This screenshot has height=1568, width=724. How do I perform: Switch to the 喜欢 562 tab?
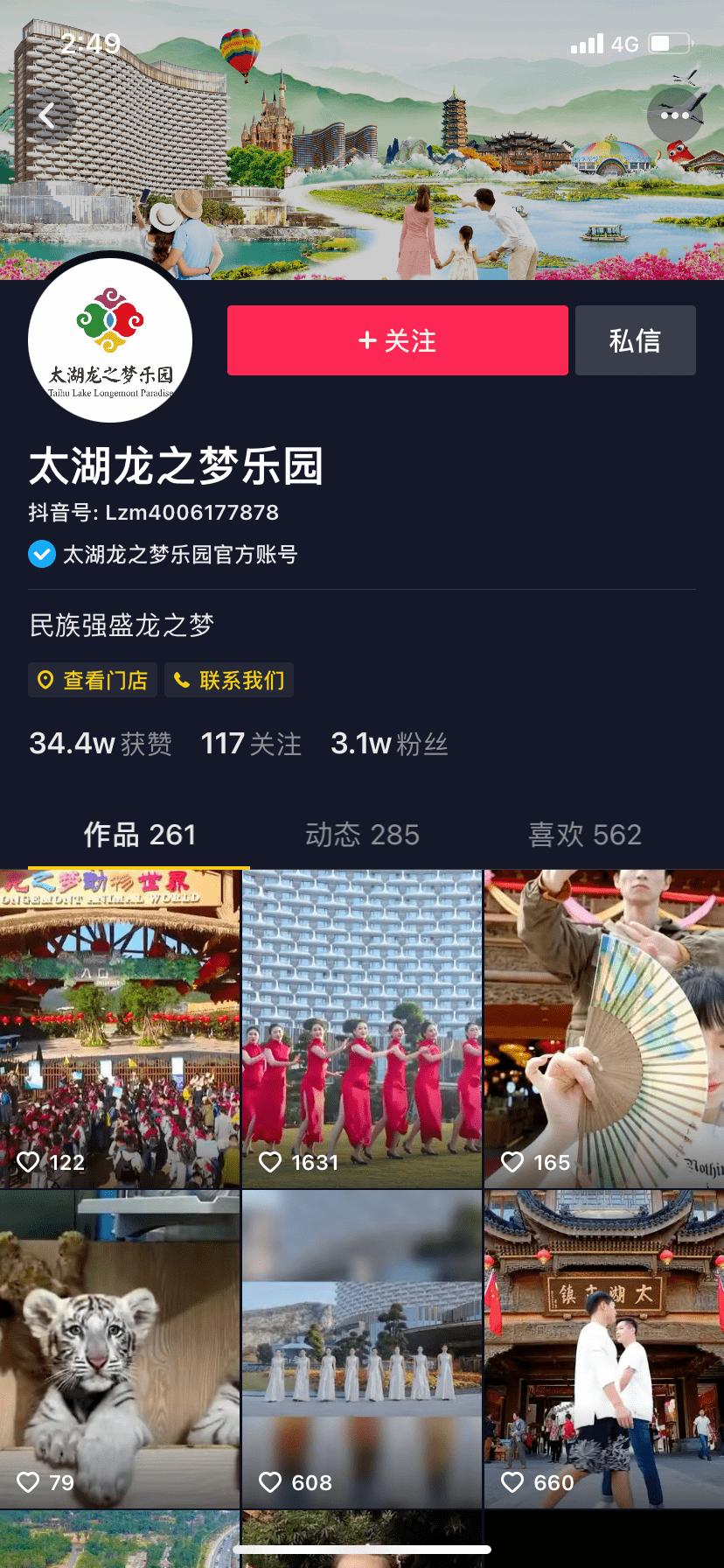(x=584, y=835)
